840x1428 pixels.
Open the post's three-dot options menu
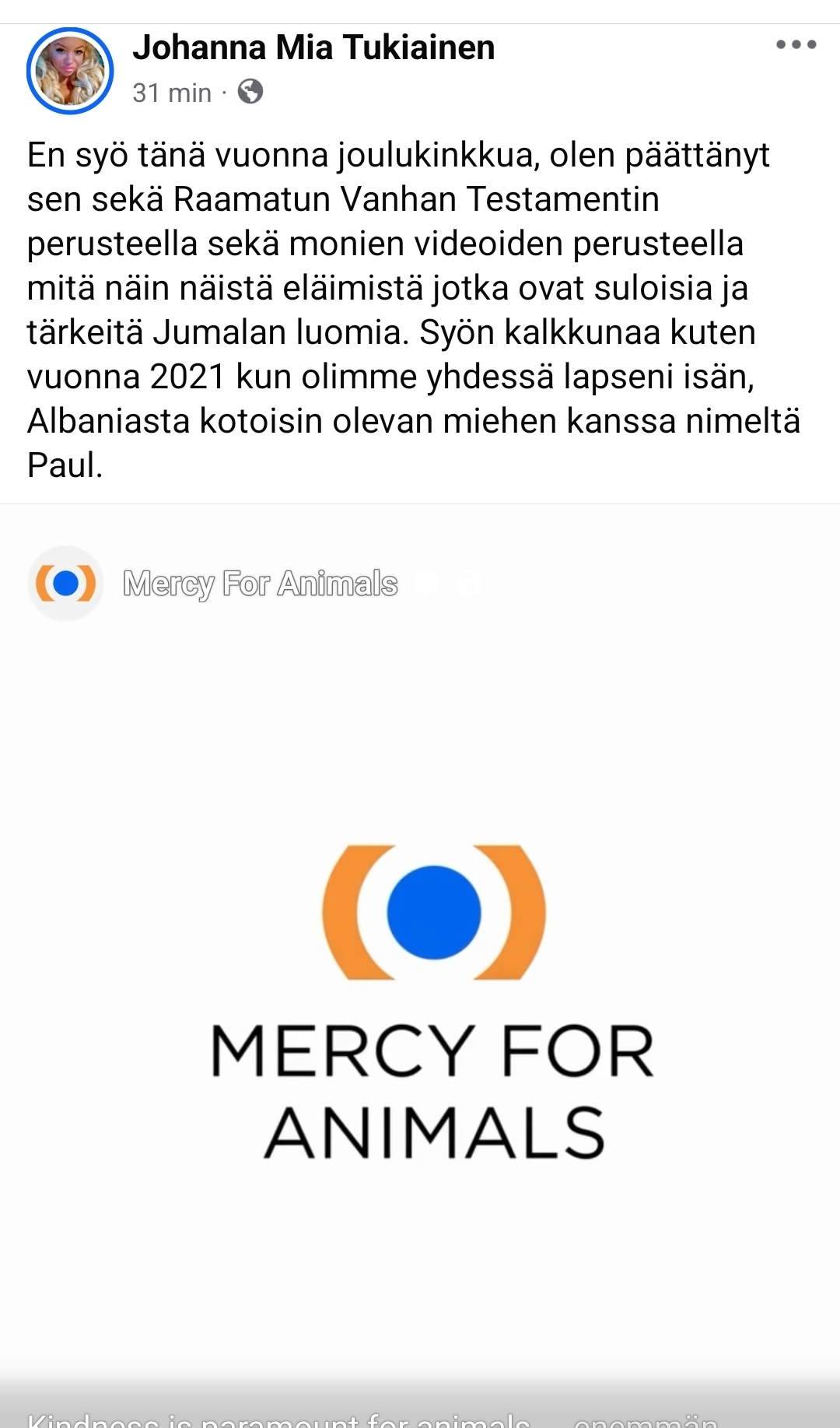(796, 45)
